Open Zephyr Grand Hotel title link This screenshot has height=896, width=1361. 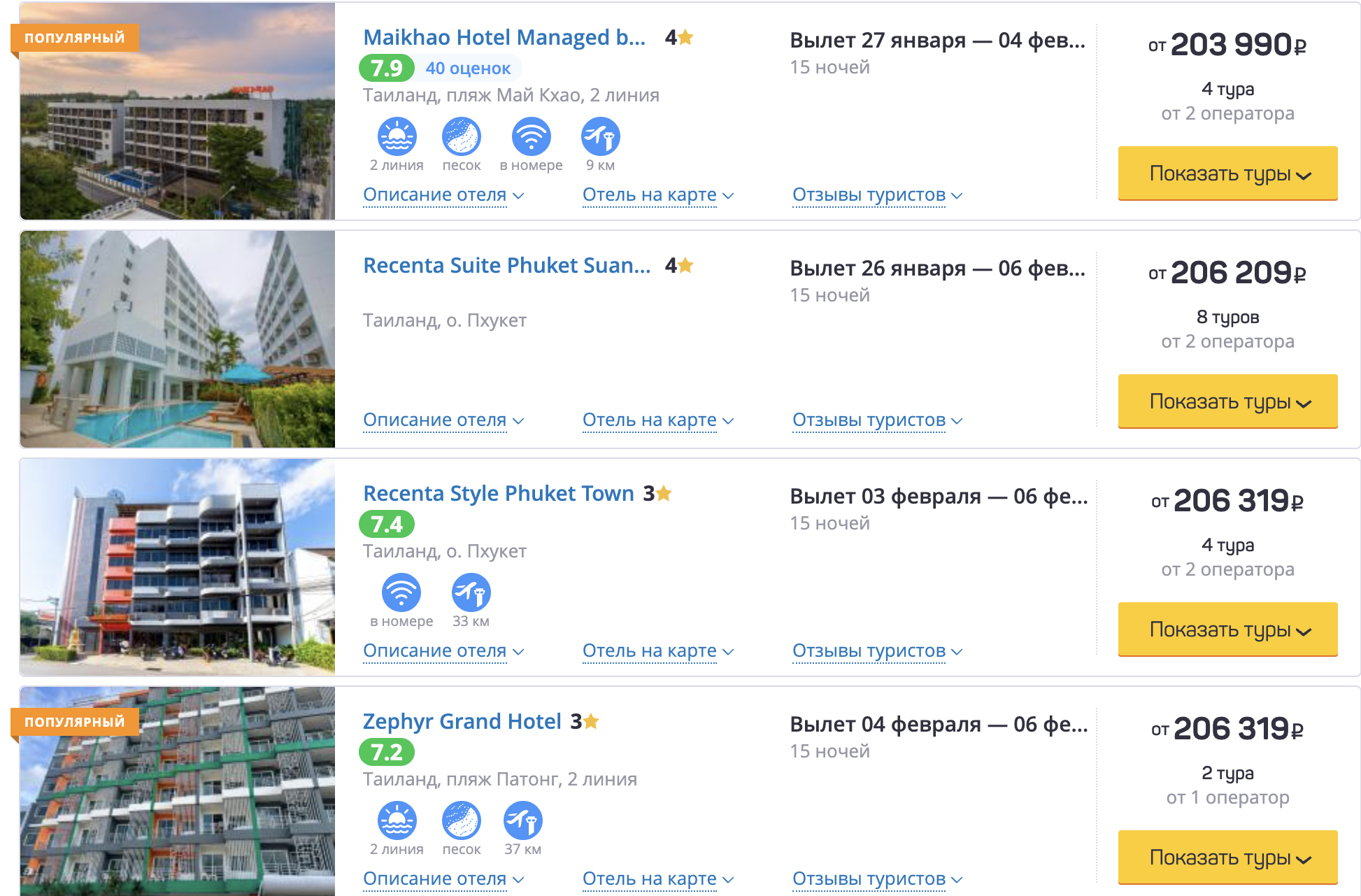coord(462,722)
